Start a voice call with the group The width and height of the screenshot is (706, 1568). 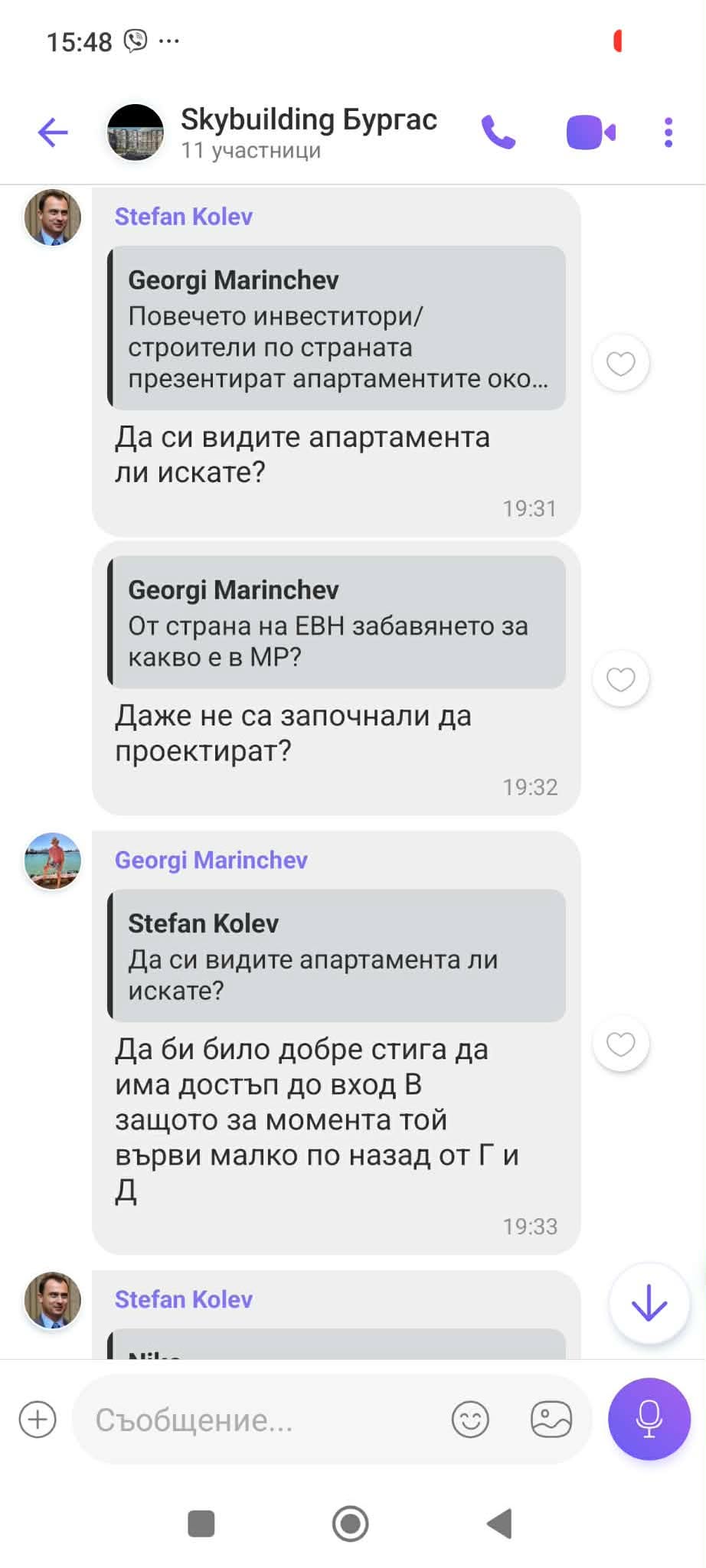498,132
